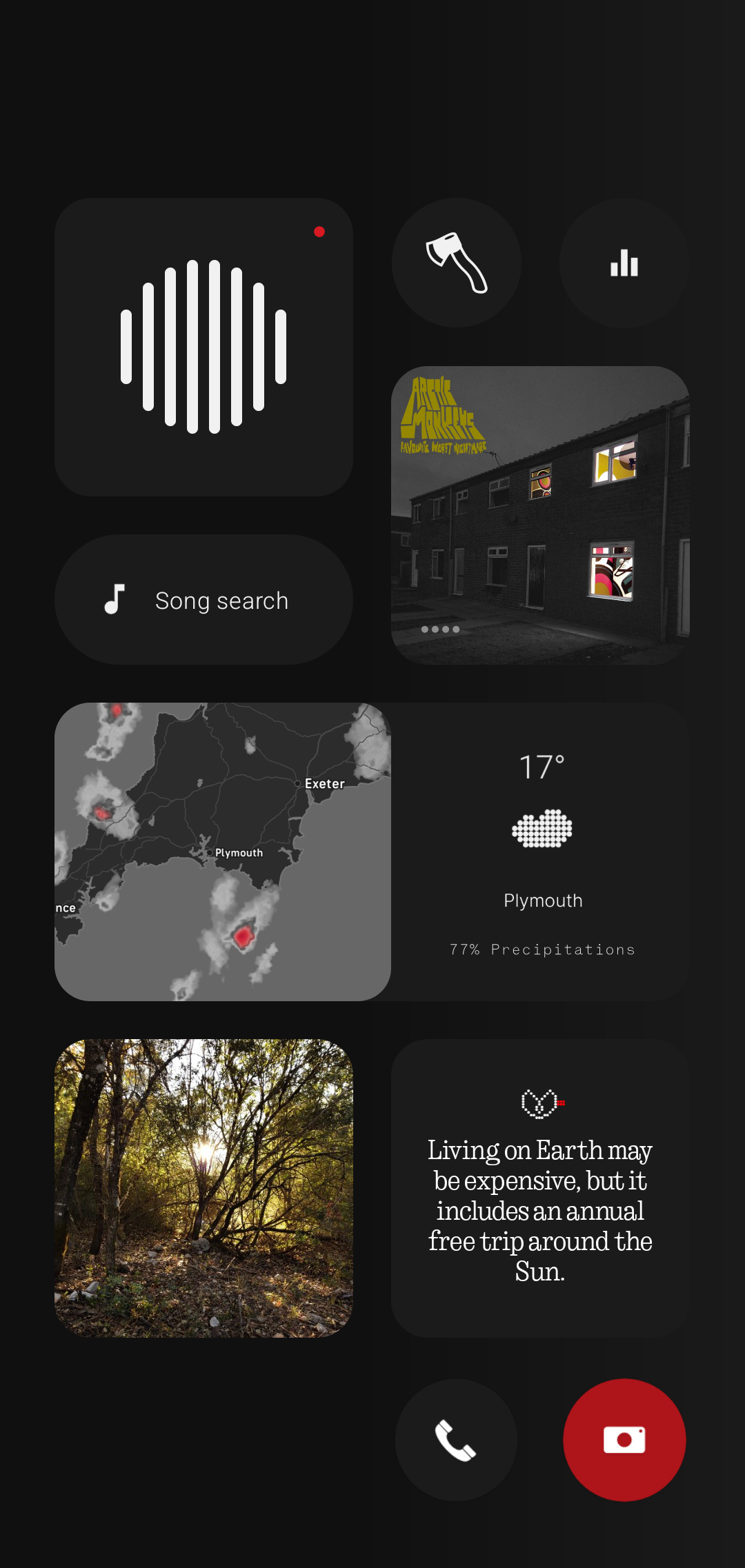View the 17° Plymouth weather details
745x1568 pixels.
tap(542, 852)
